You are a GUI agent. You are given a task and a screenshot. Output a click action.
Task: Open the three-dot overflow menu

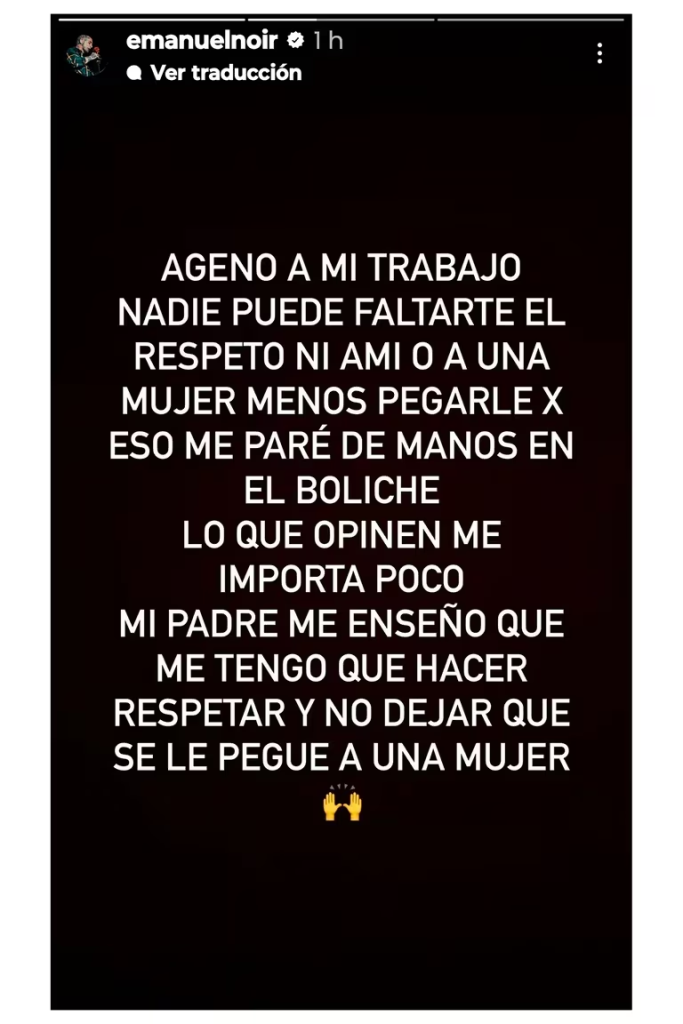tap(599, 54)
